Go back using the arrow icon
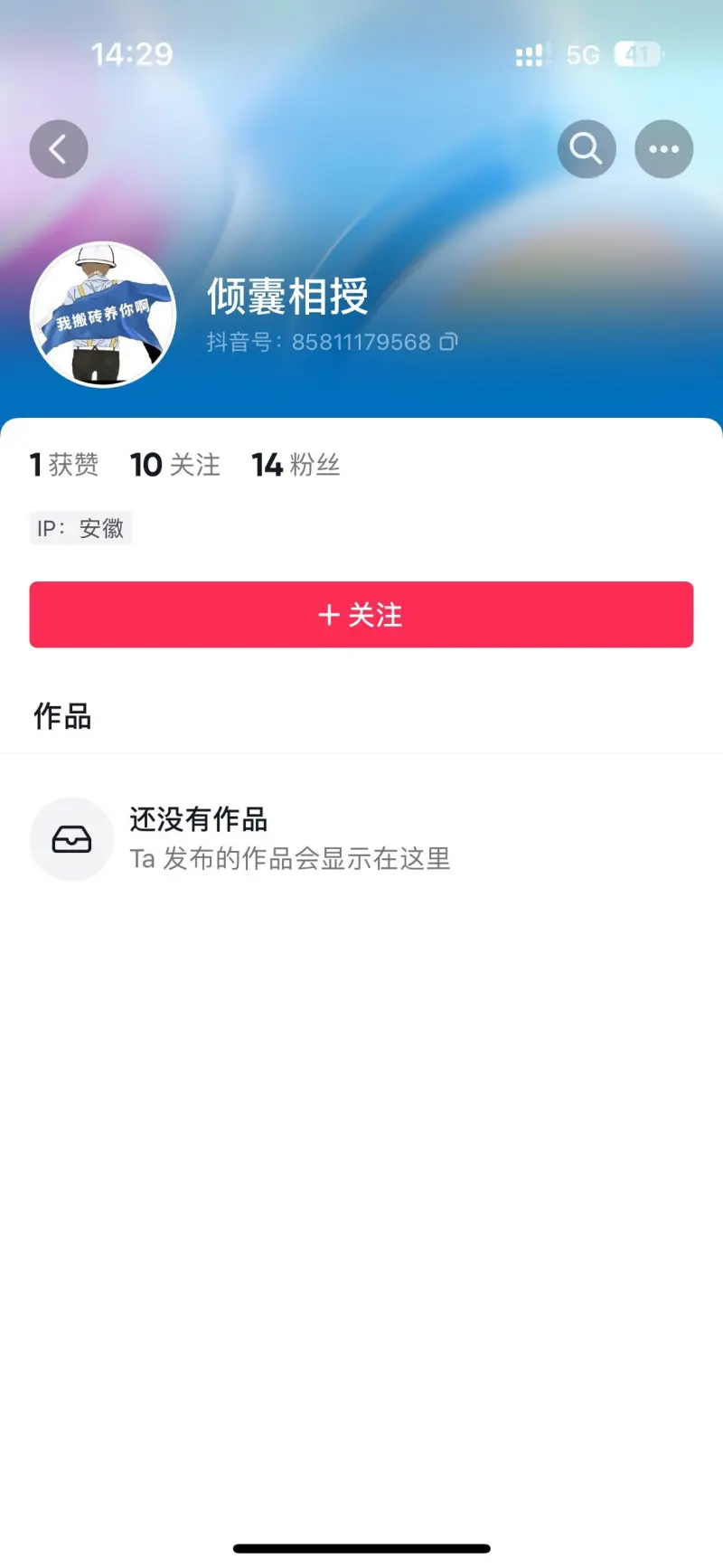The height and width of the screenshot is (1568, 723). 59,149
